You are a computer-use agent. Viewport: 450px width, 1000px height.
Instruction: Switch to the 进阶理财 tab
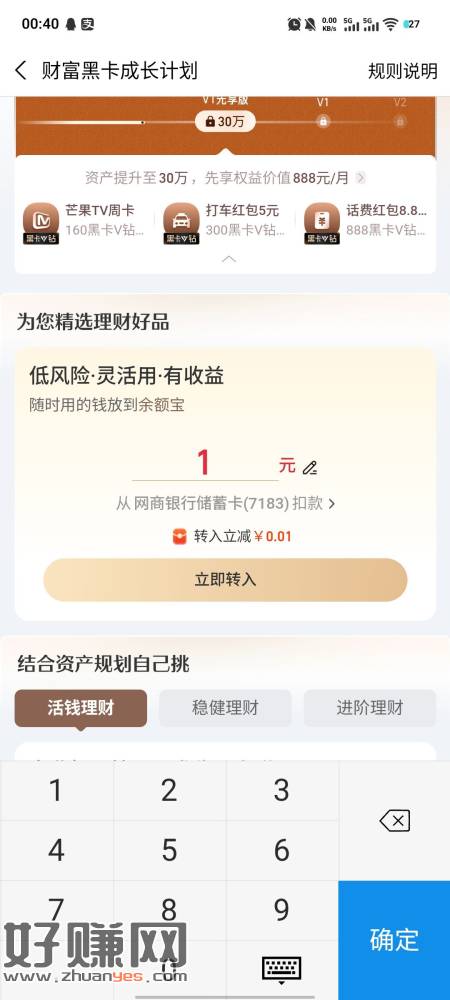click(x=370, y=708)
